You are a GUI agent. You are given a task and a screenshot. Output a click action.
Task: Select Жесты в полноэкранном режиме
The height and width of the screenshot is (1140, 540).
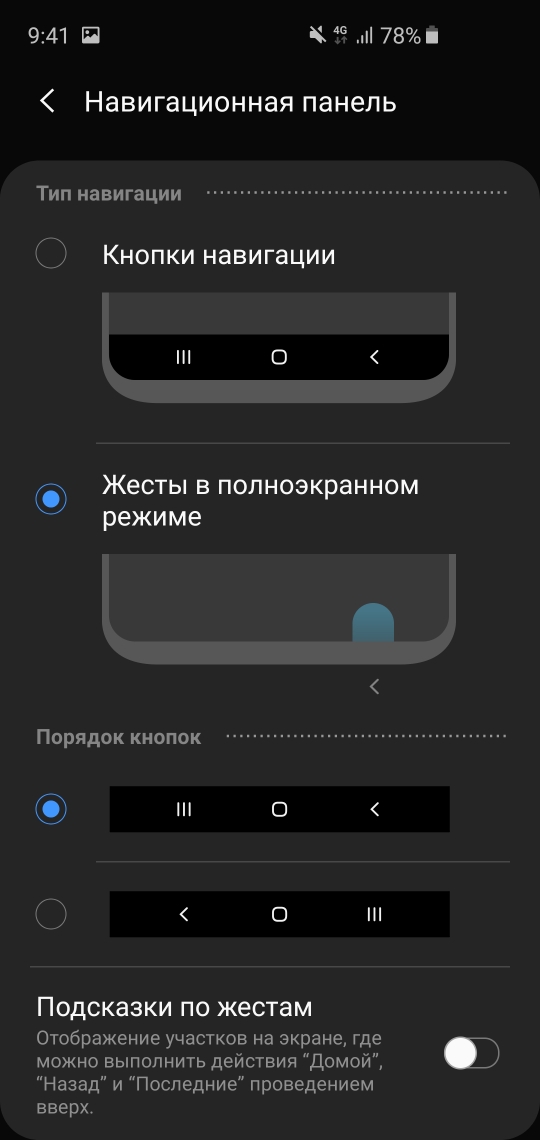pos(51,499)
